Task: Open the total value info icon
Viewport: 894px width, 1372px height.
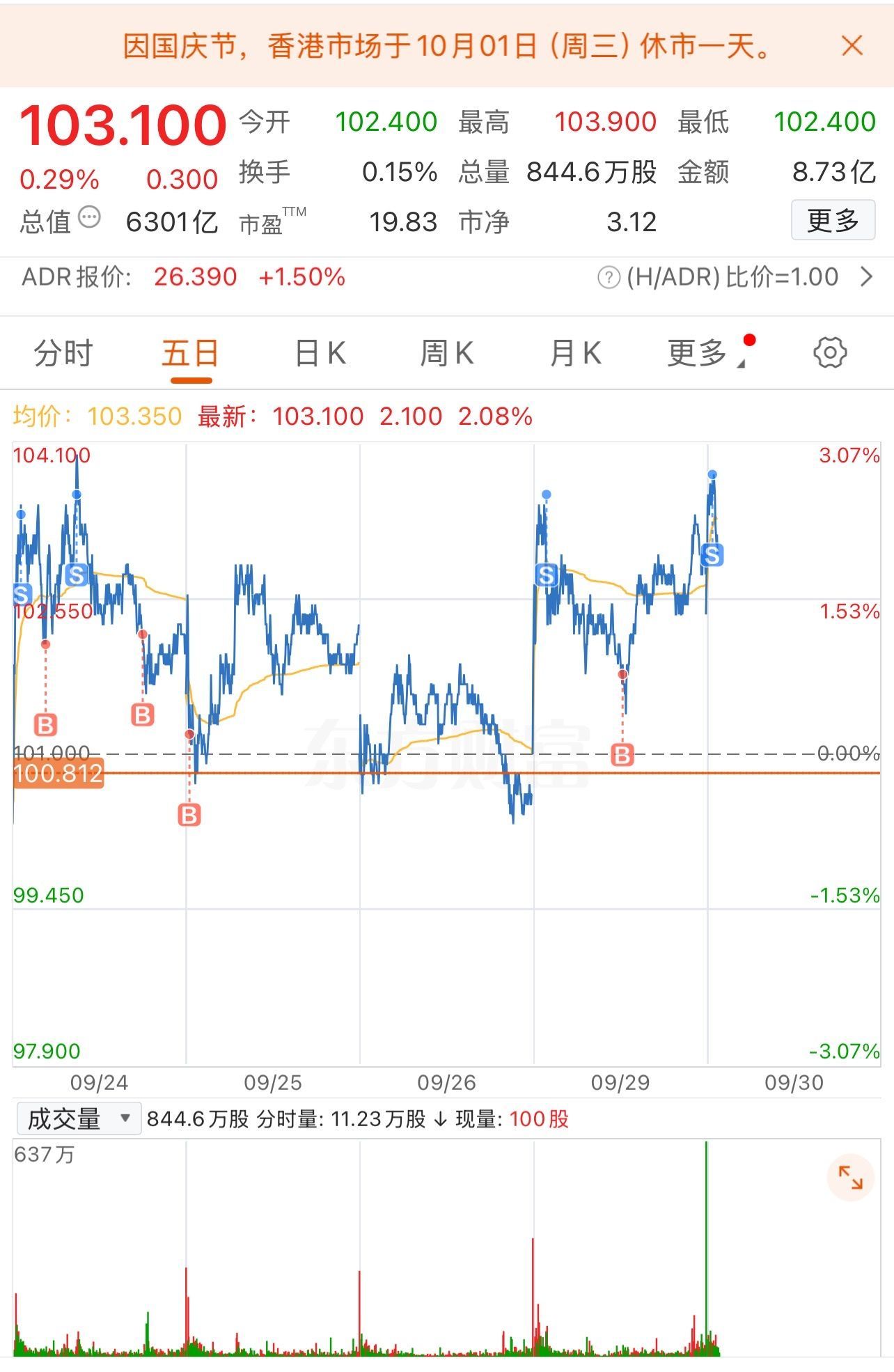Action: pos(90,218)
